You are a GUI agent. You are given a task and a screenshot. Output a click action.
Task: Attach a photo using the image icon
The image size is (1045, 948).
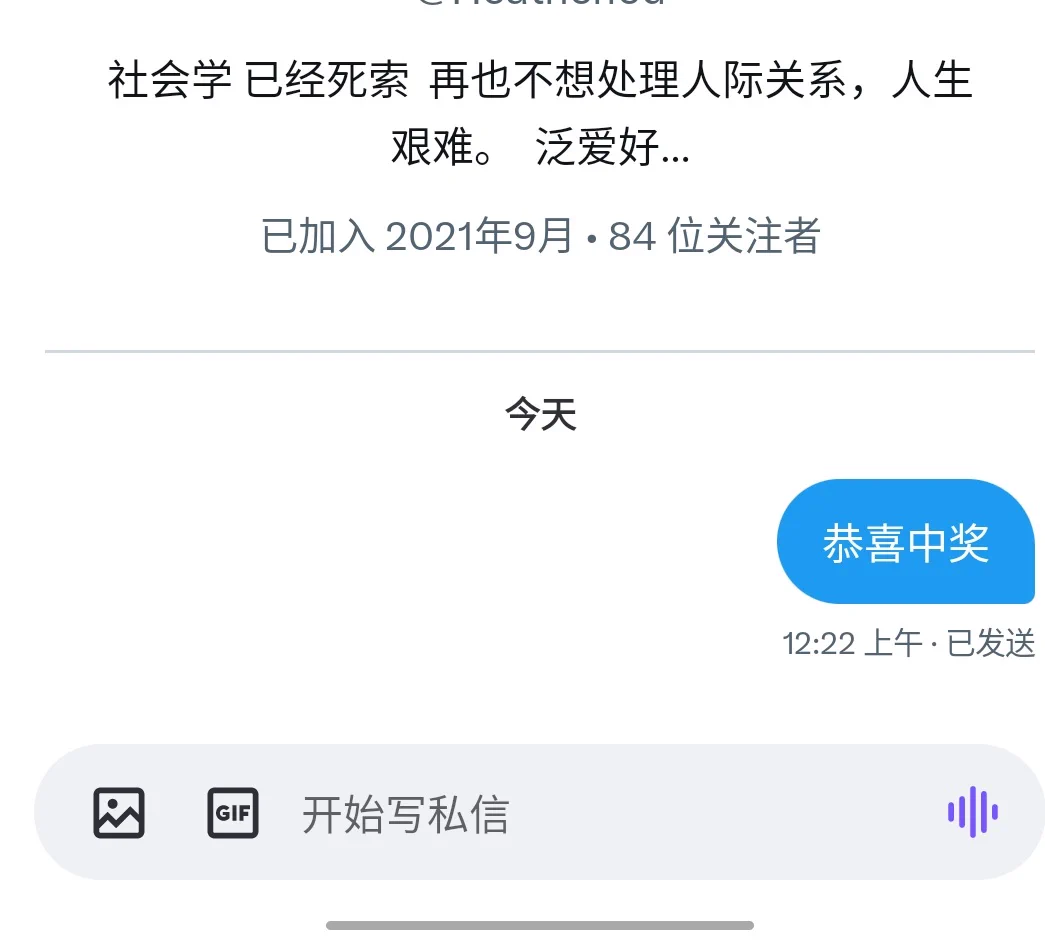click(119, 812)
